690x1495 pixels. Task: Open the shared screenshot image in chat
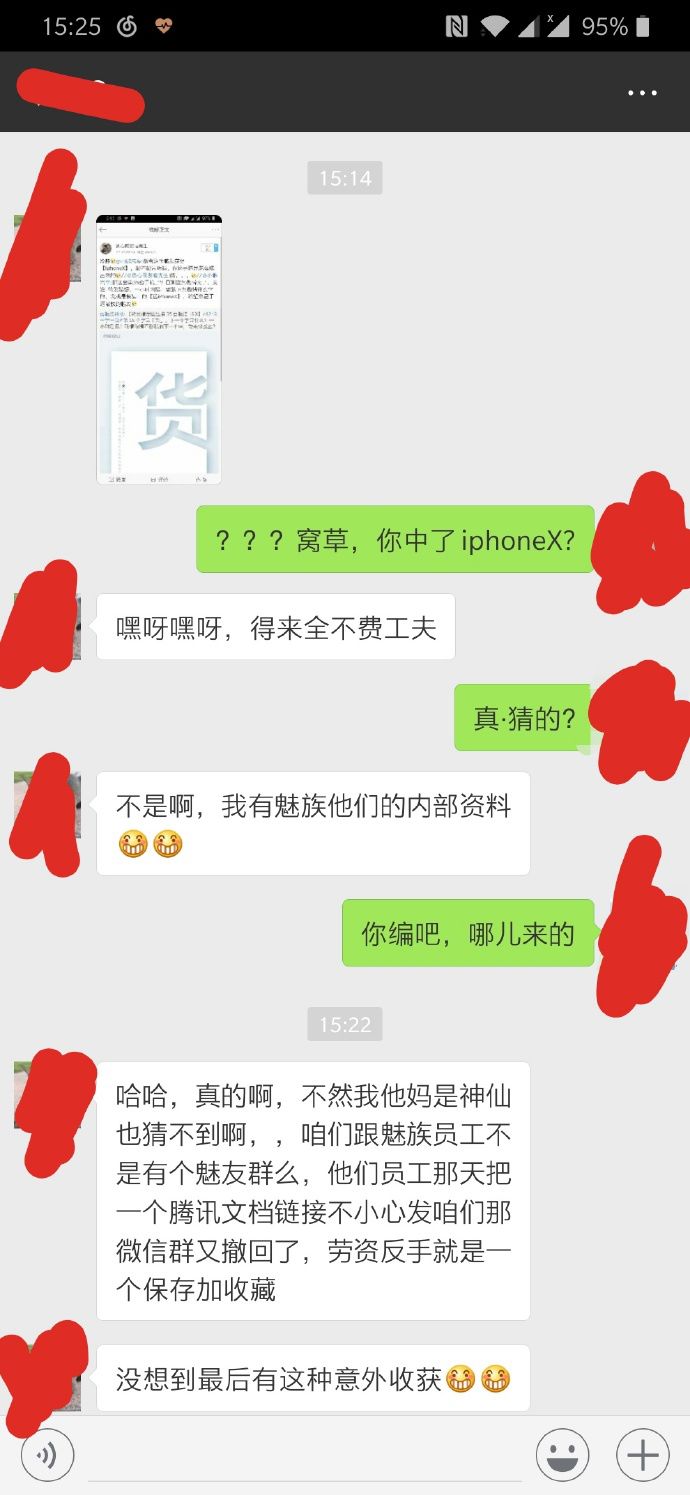tap(159, 350)
